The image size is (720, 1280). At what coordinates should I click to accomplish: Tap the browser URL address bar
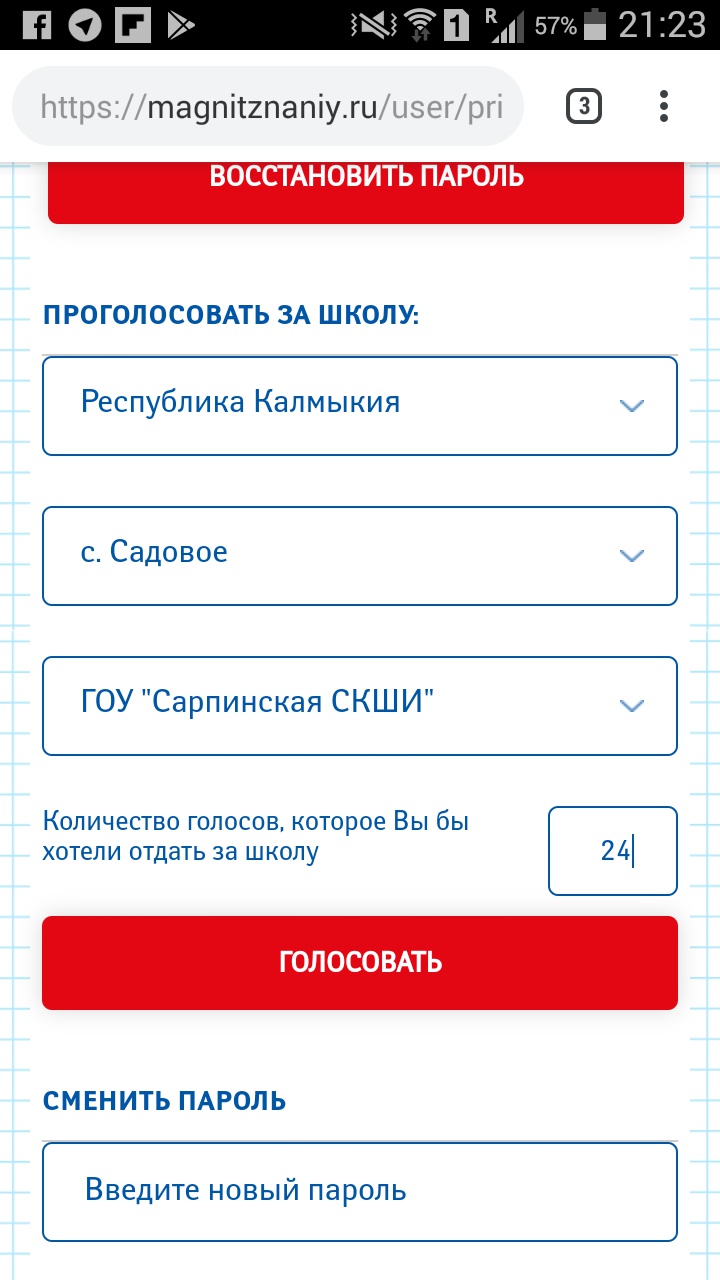click(x=270, y=107)
